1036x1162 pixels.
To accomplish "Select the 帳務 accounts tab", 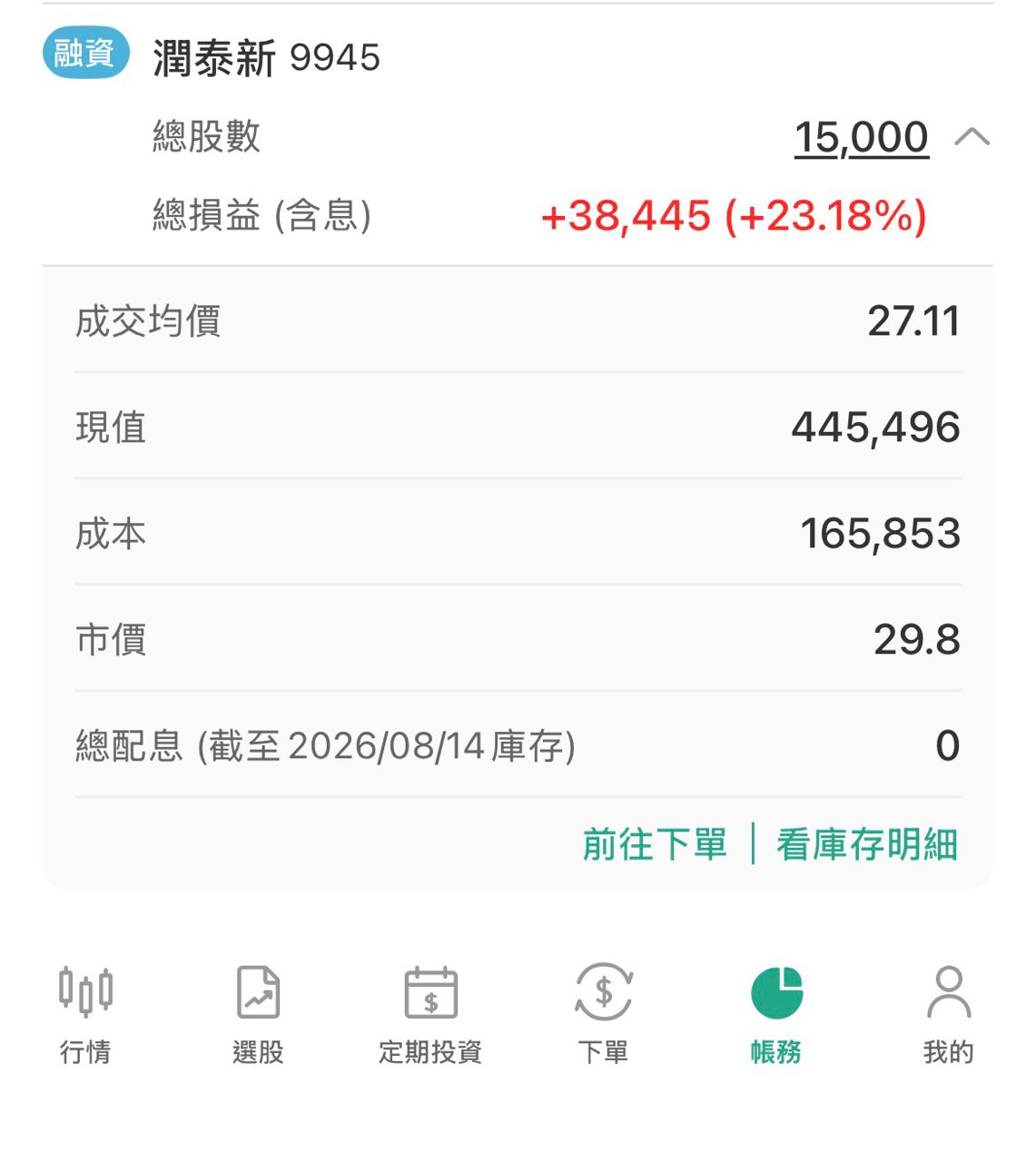I will tap(776, 1015).
